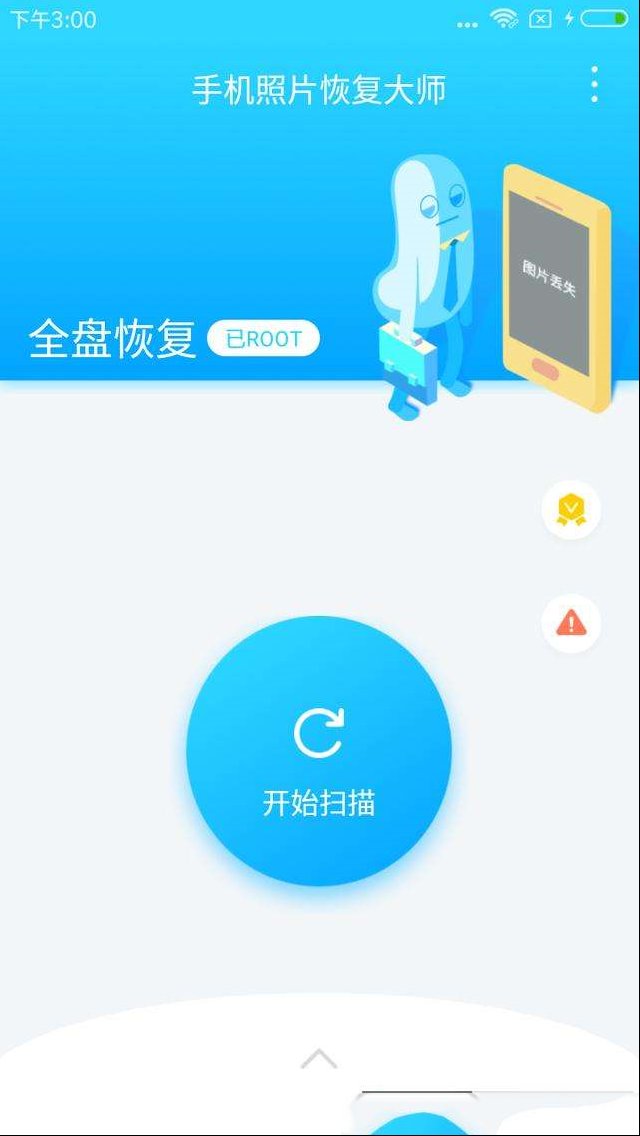640x1136 pixels.
Task: Open the red warning triangle icon
Action: (571, 623)
